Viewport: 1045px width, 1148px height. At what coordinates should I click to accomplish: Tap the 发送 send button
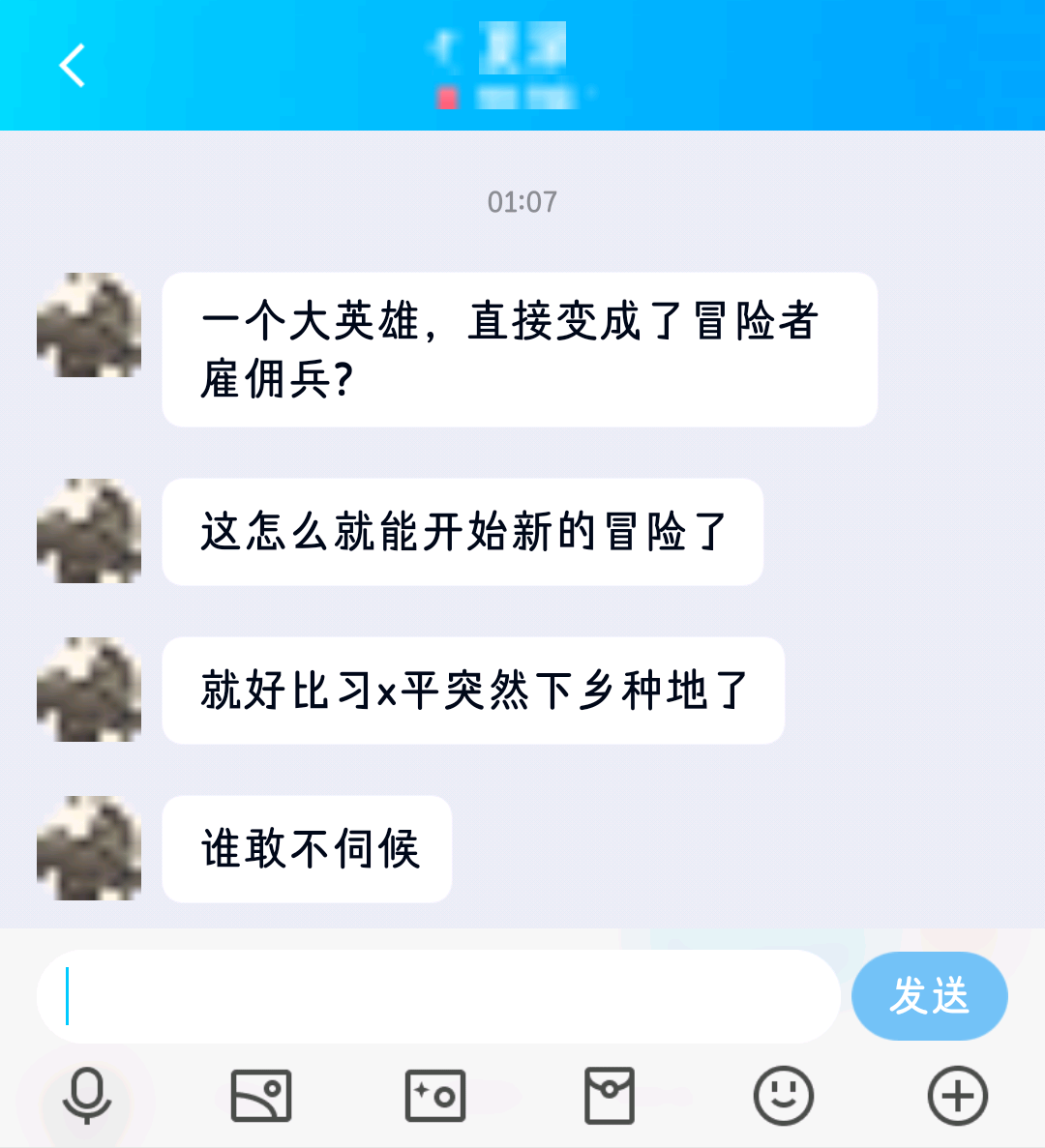pyautogui.click(x=929, y=996)
